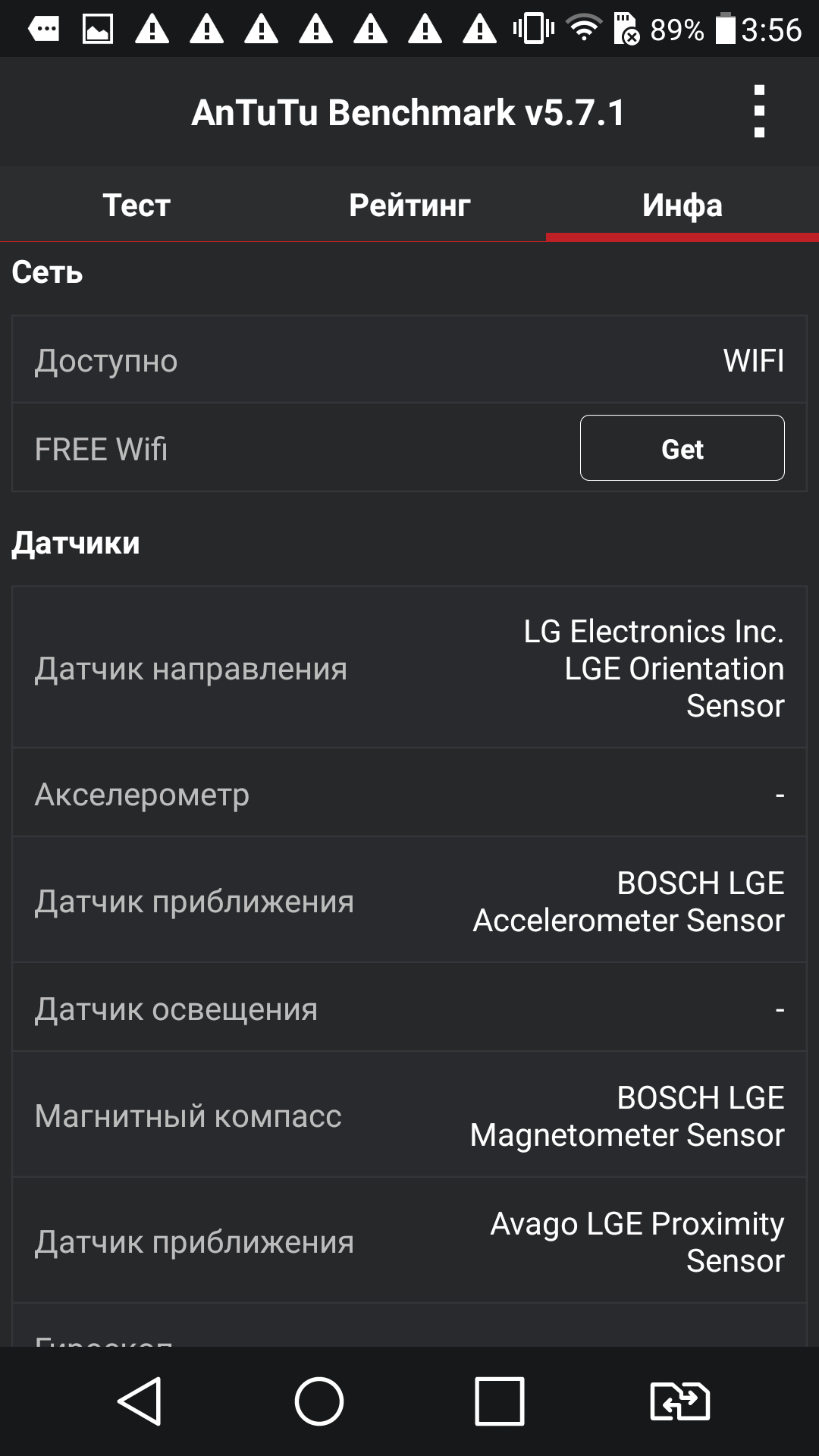Image resolution: width=819 pixels, height=1456 pixels.
Task: Switch to the Тест tab
Action: click(136, 205)
